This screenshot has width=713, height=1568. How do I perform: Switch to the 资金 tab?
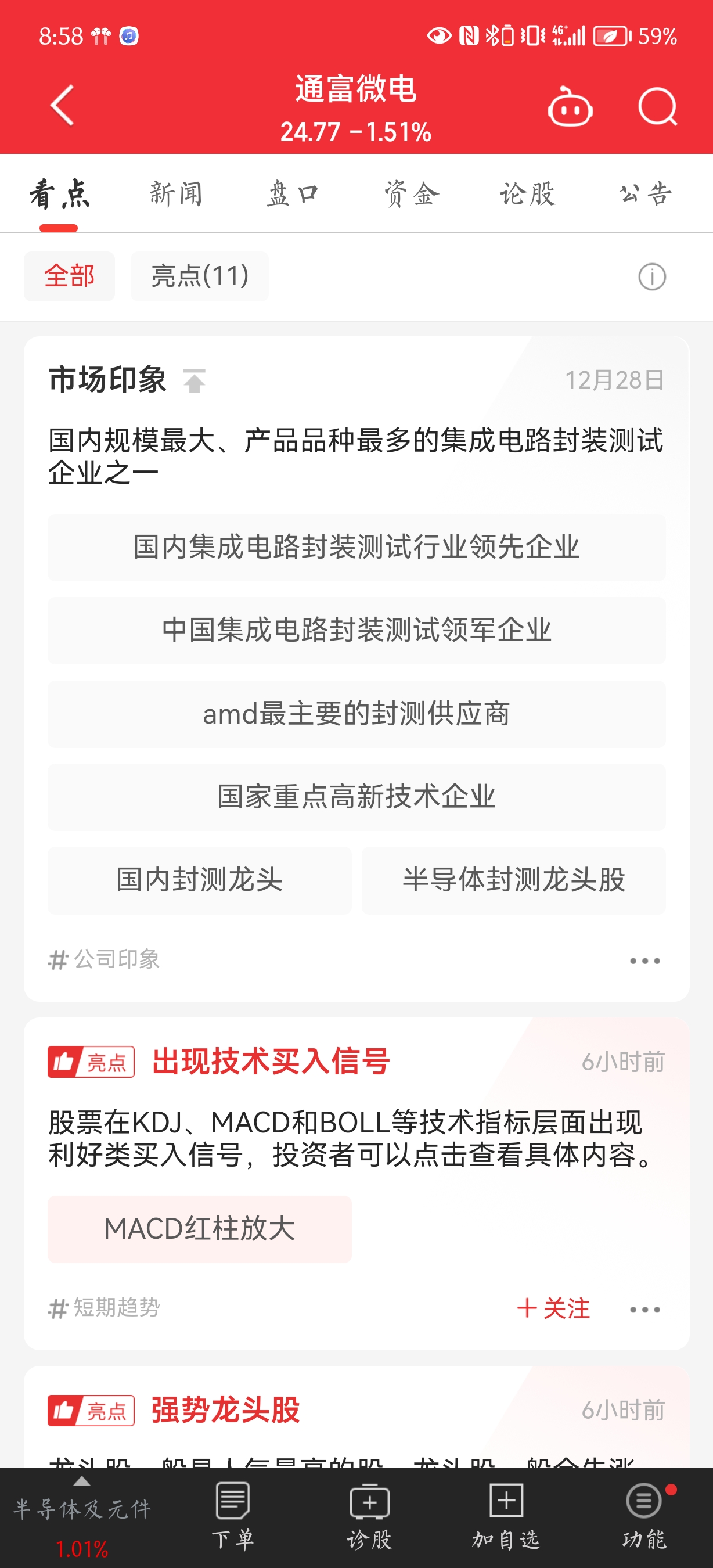click(410, 193)
